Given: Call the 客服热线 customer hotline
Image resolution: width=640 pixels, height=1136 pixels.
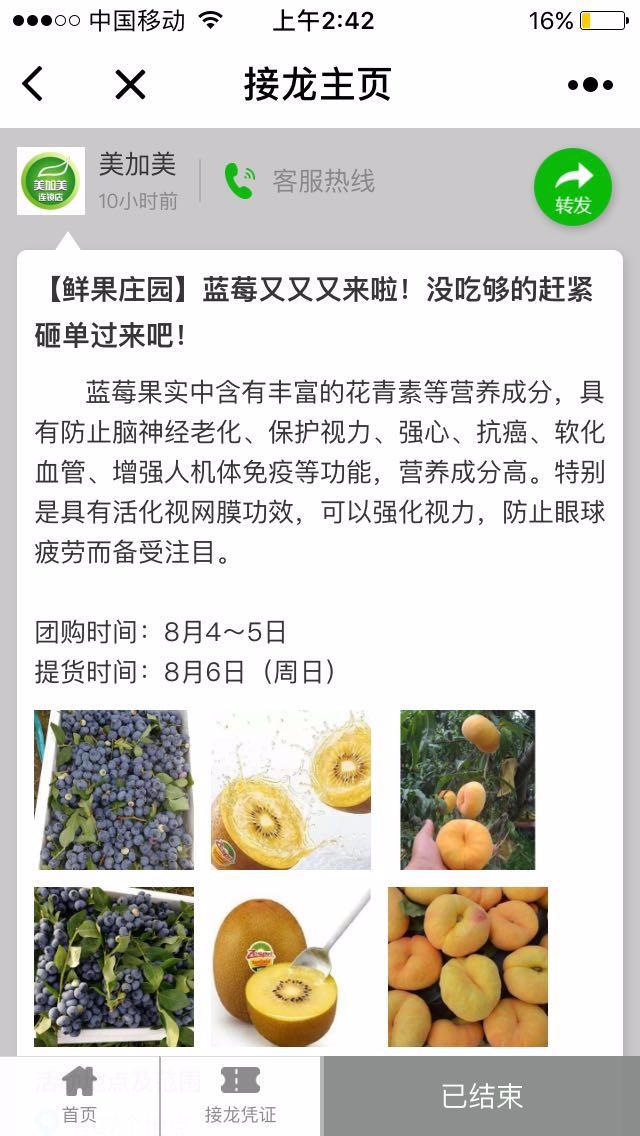Looking at the screenshot, I should point(299,180).
